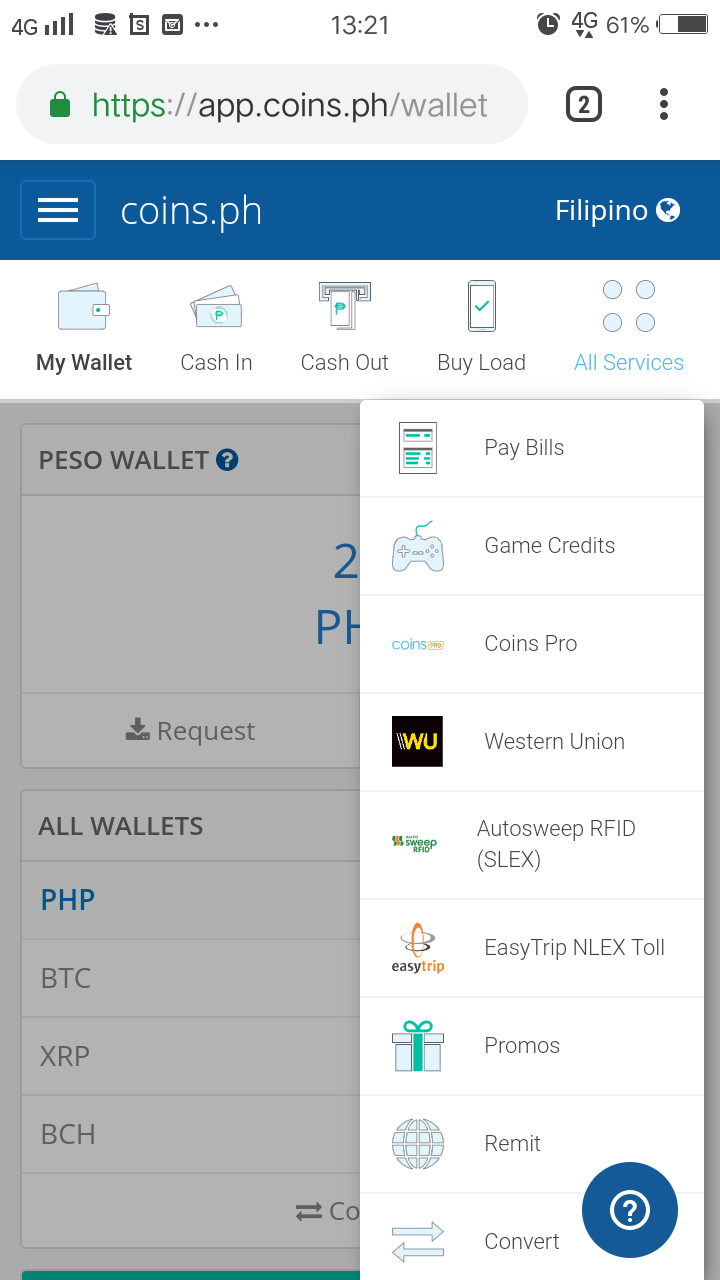Open the hamburger navigation menu
720x1280 pixels.
coord(58,210)
